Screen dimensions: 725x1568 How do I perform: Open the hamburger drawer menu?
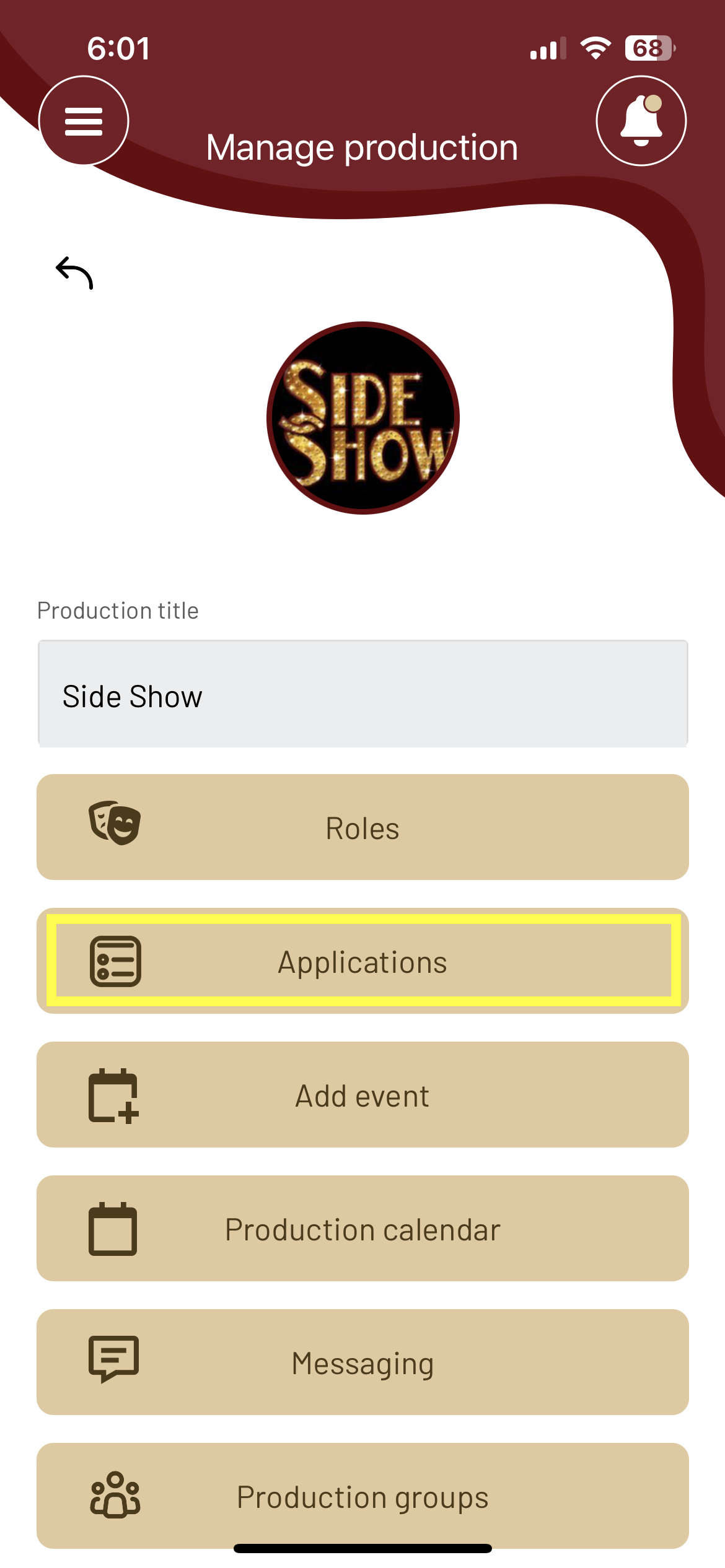click(84, 121)
